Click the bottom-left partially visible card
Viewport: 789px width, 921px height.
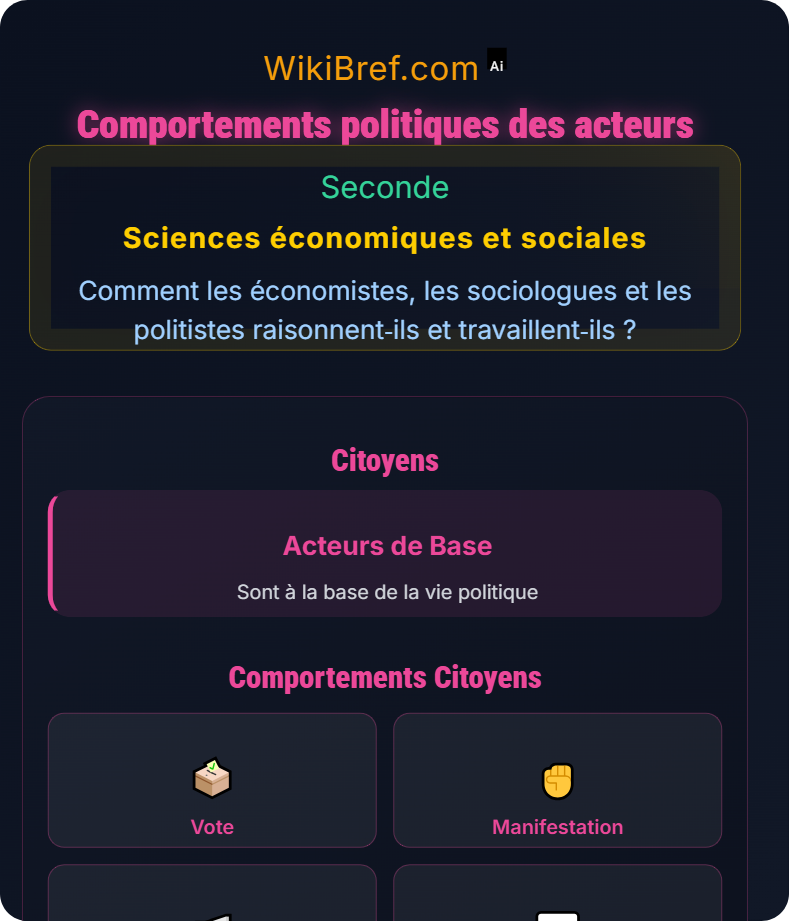coord(211,895)
